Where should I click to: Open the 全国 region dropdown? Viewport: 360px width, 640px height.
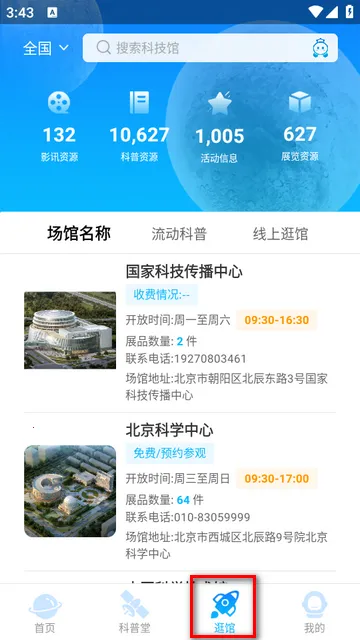click(x=46, y=48)
